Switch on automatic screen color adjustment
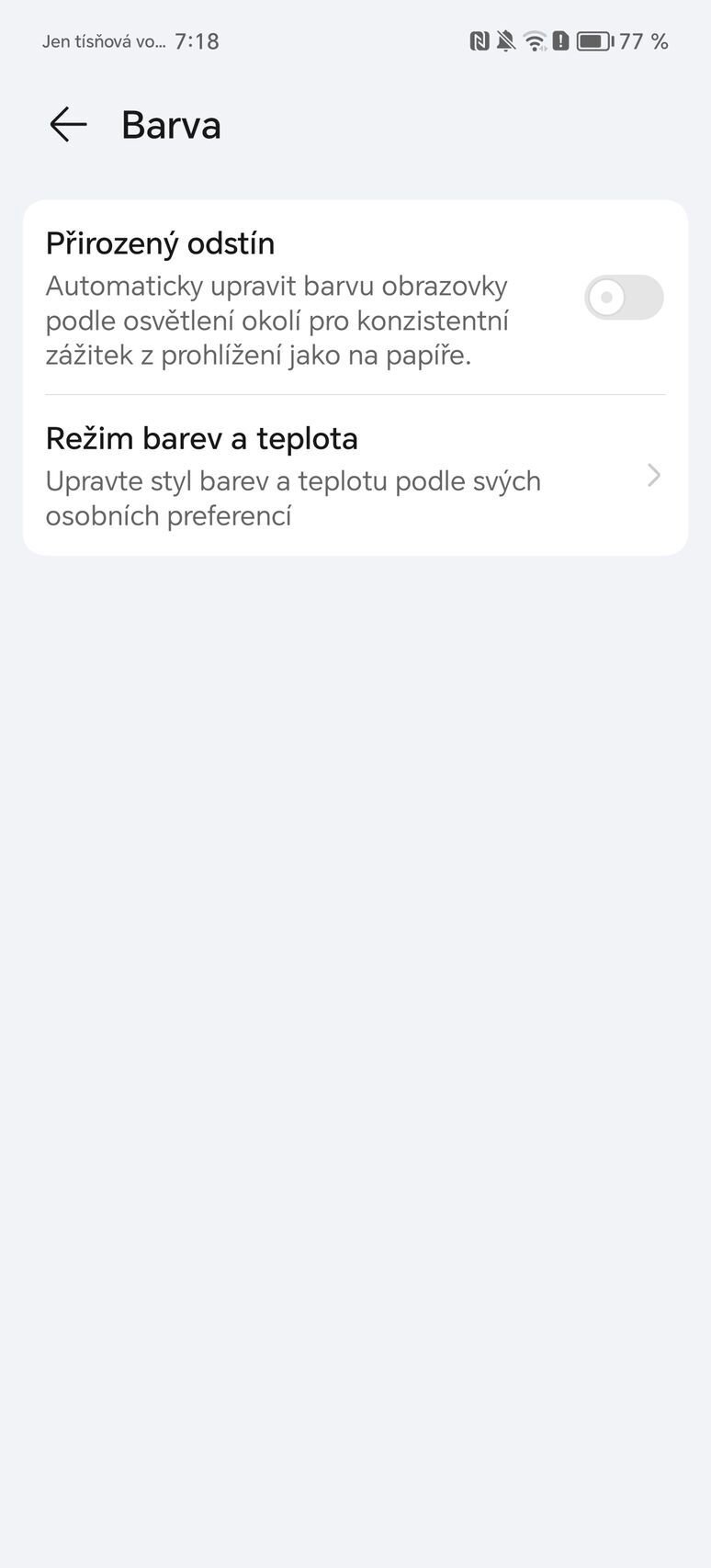The image size is (711, 1568). pos(623,297)
